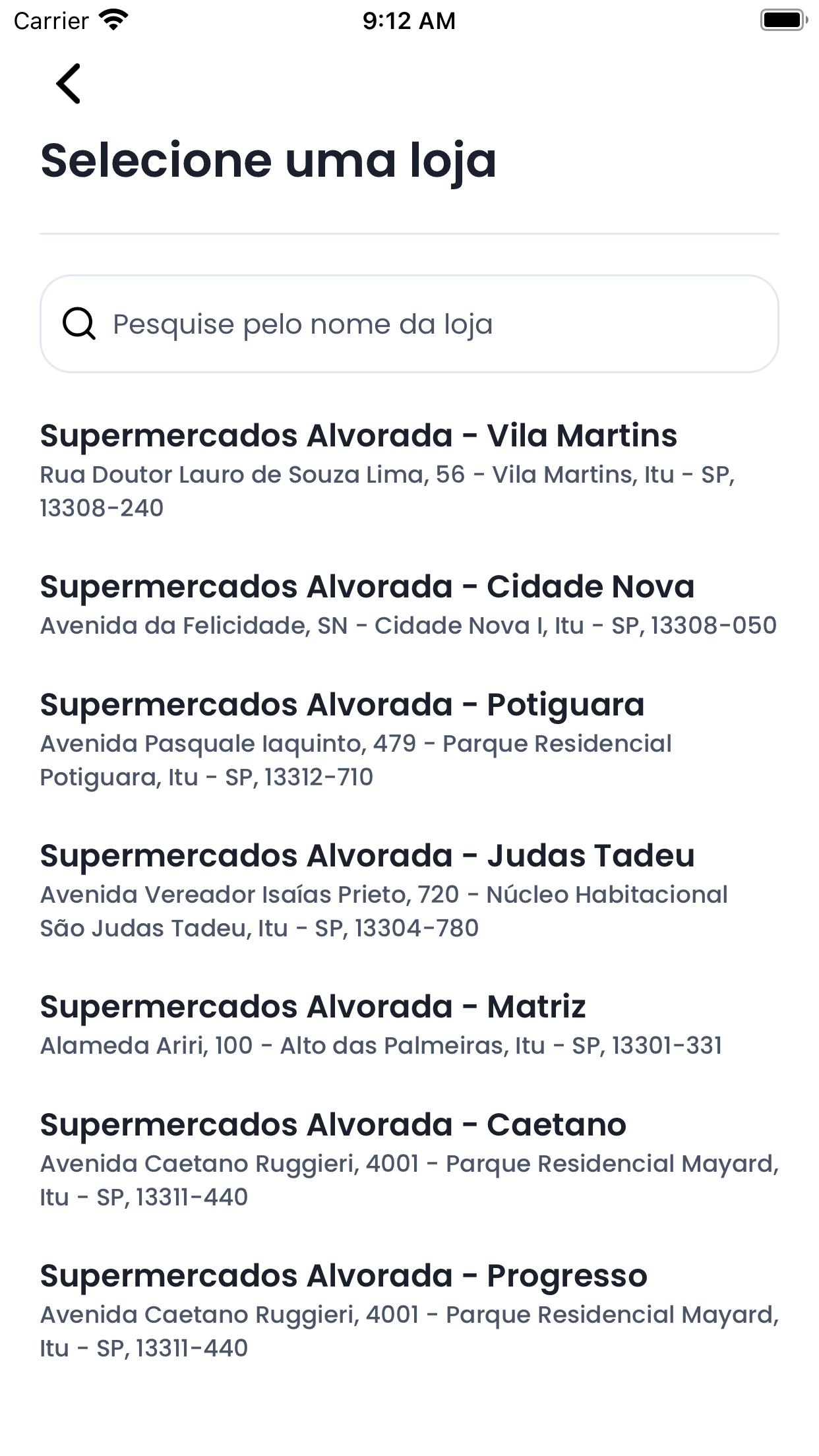The image size is (819, 1456).
Task: Tap the store name search field
Action: [409, 324]
